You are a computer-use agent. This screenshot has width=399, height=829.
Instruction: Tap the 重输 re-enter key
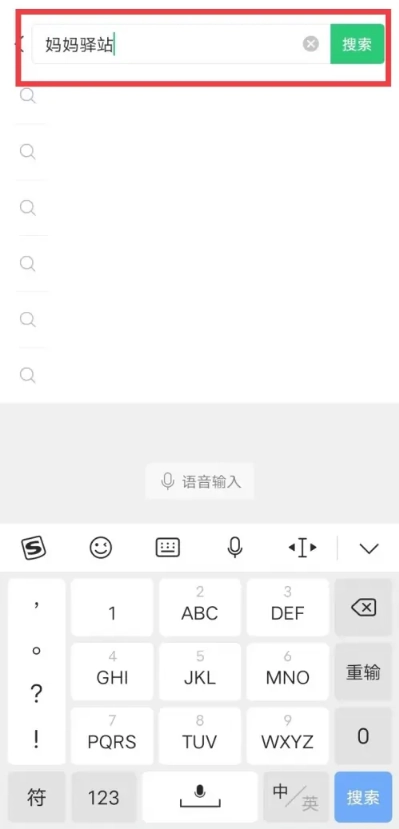(364, 672)
